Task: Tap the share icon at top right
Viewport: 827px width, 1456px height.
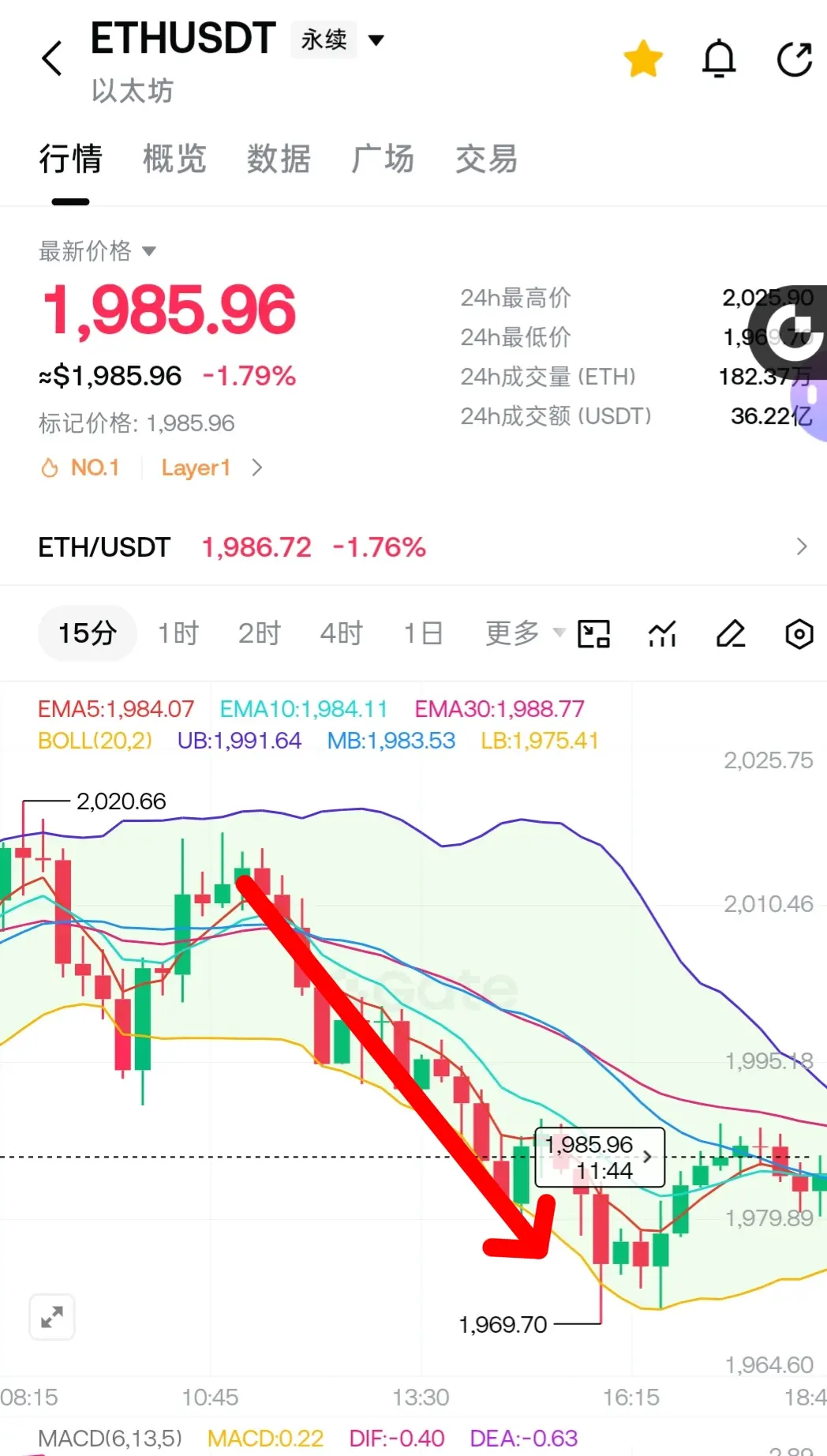Action: [794, 58]
